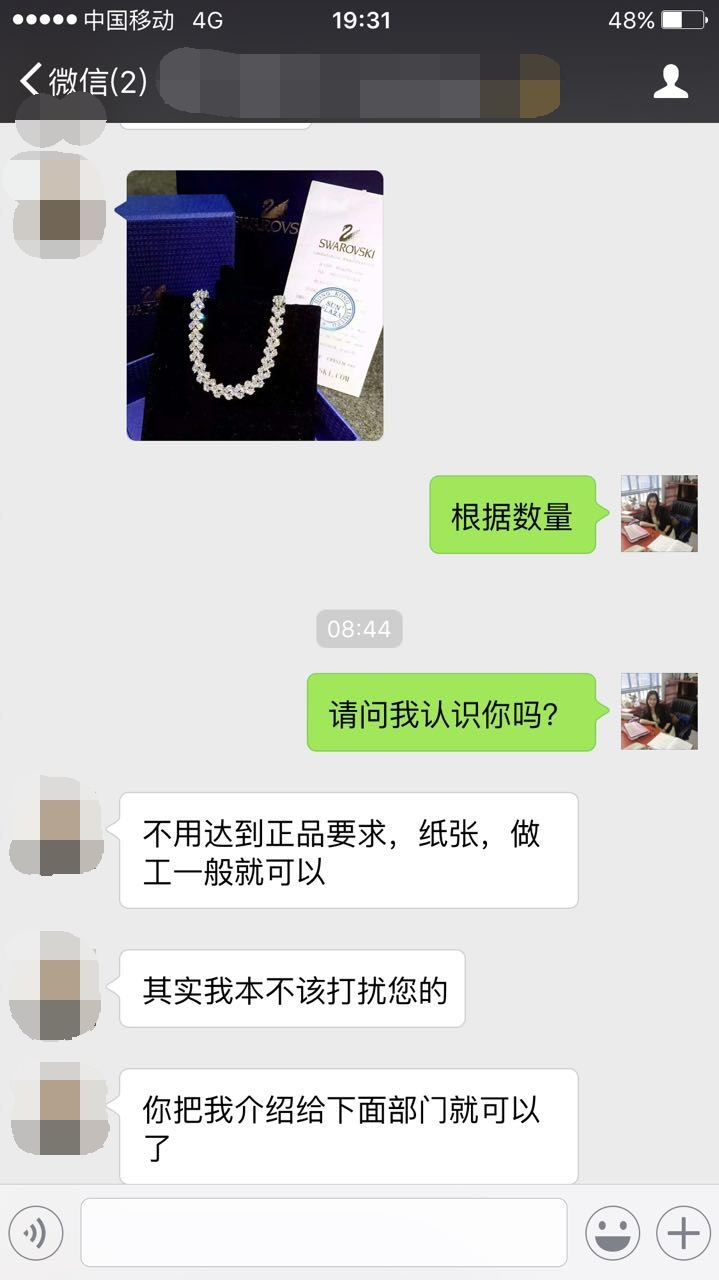719x1280 pixels.
Task: Tap my avatar beside 根据数量 message
Action: [x=658, y=514]
